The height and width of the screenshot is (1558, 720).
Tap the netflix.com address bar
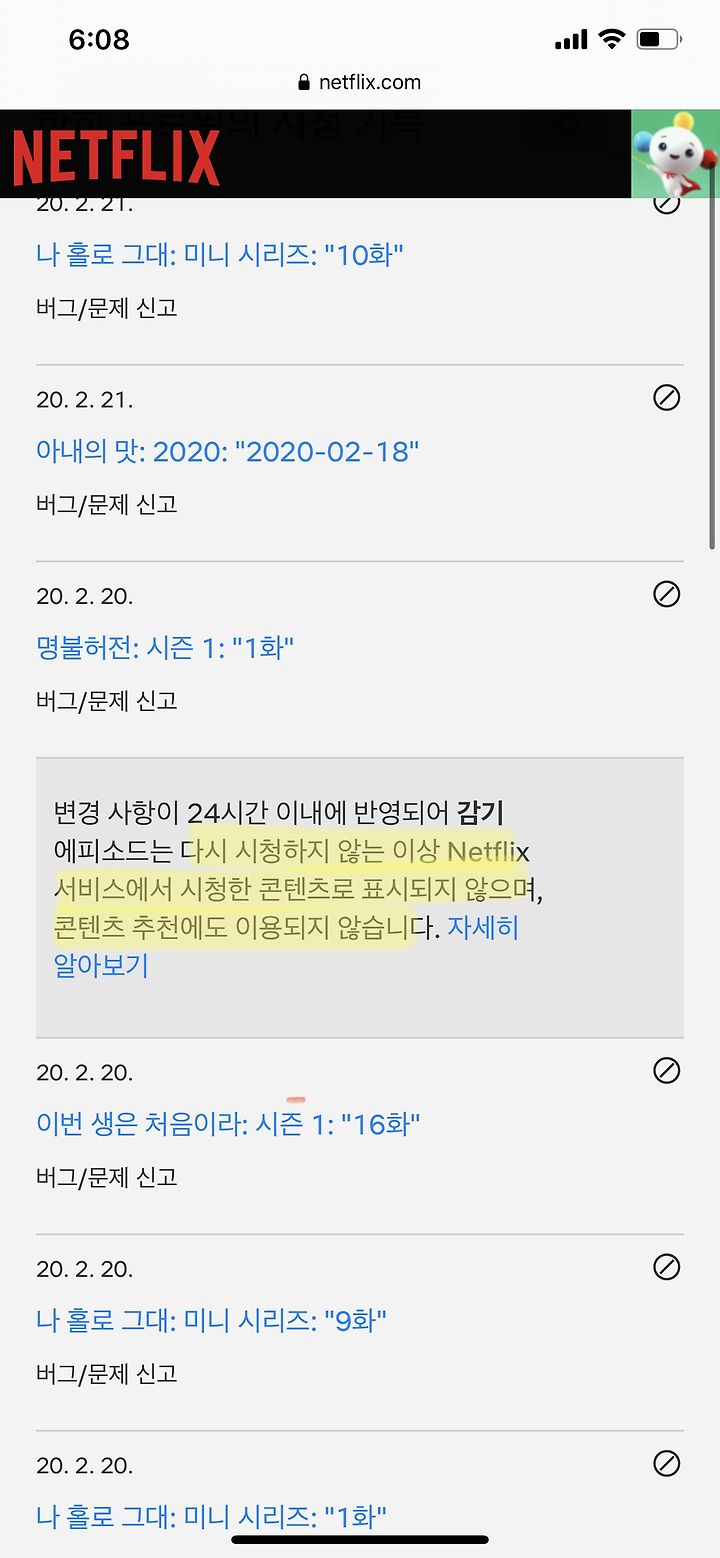(360, 82)
